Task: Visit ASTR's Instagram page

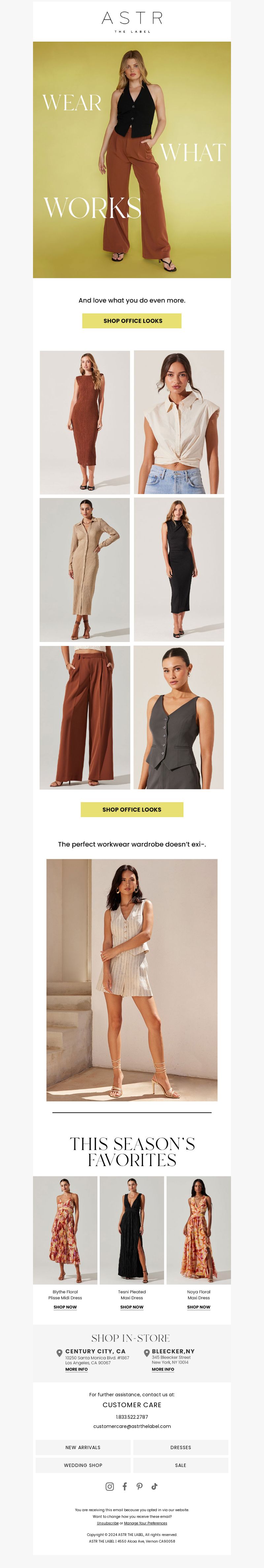Action: [110, 1486]
